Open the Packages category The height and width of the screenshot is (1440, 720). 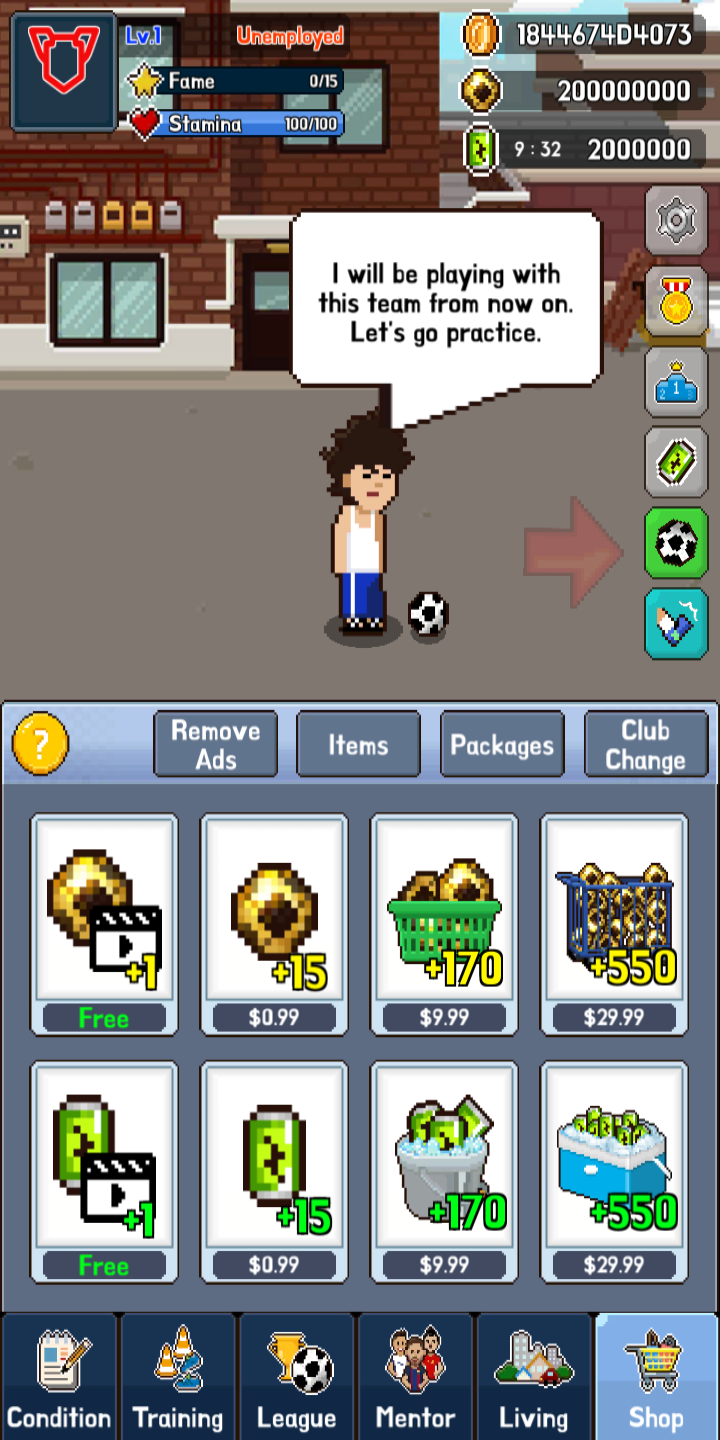(502, 744)
